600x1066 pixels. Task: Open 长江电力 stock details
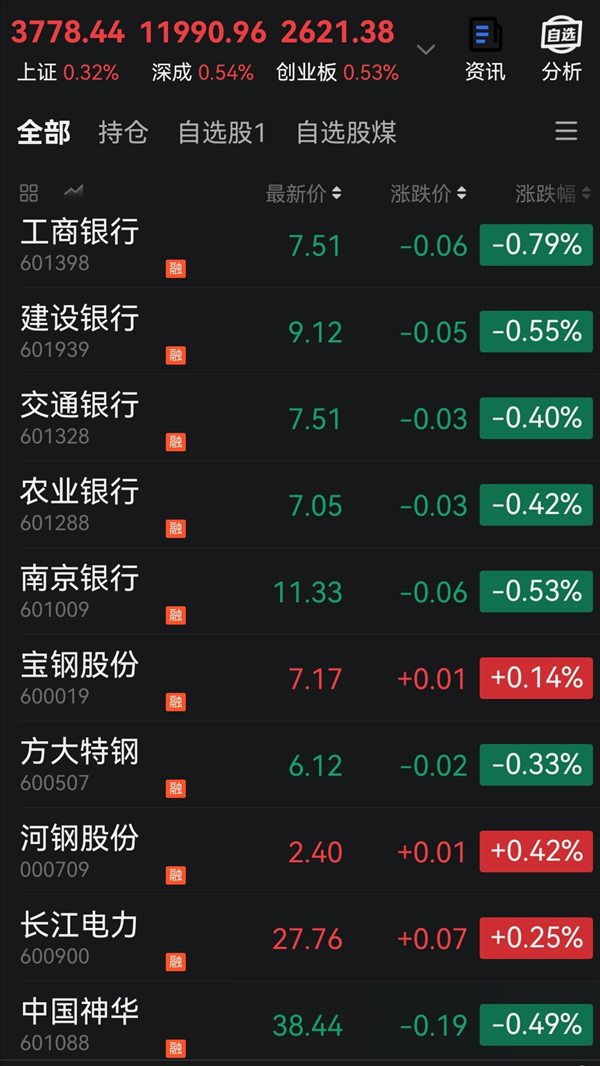300,938
